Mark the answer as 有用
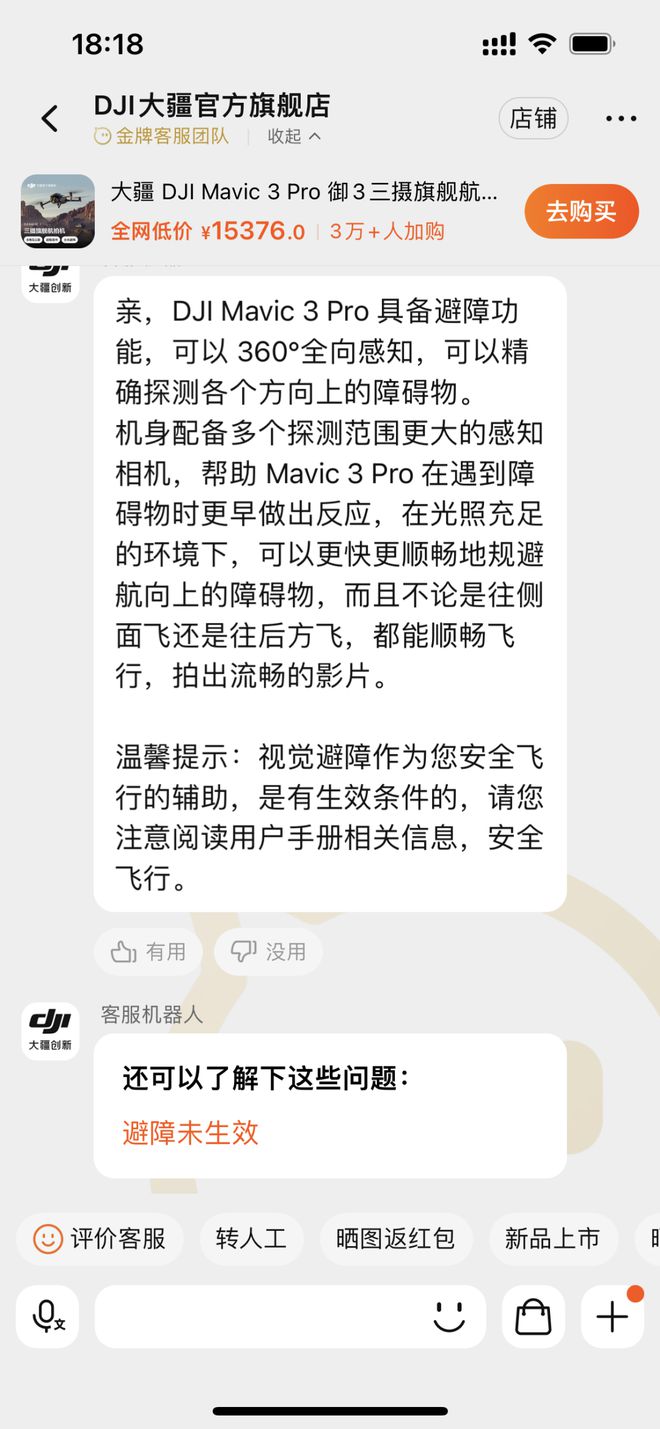This screenshot has height=1429, width=660. 149,951
